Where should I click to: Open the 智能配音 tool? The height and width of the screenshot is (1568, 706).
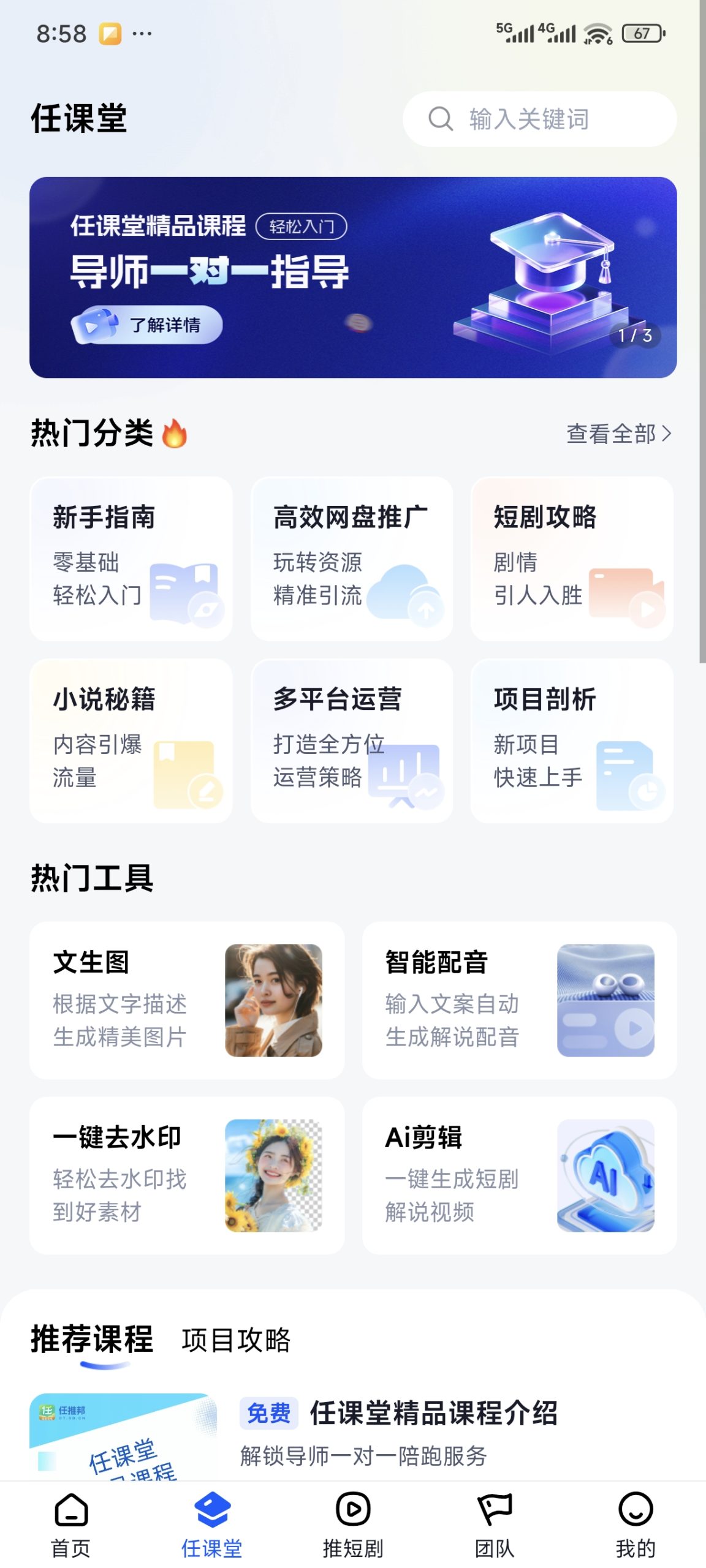click(x=519, y=1000)
